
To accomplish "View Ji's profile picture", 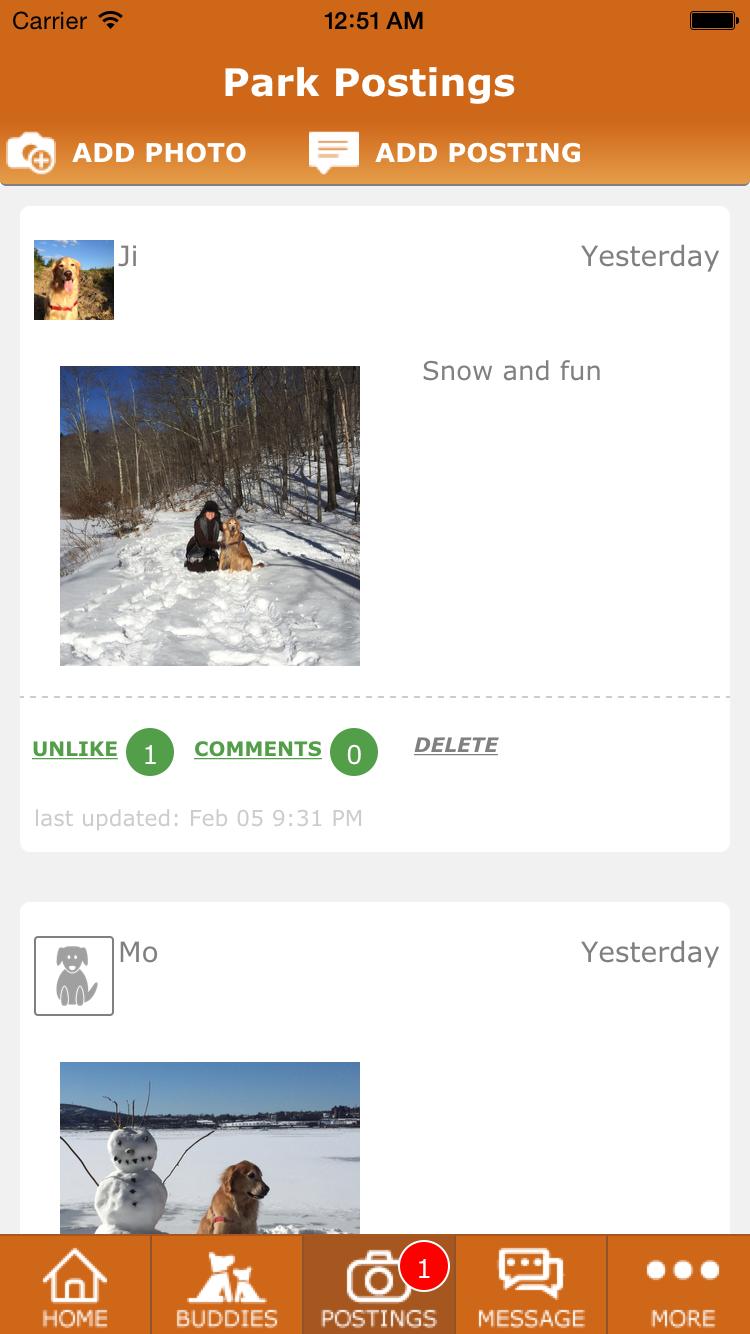I will point(74,280).
